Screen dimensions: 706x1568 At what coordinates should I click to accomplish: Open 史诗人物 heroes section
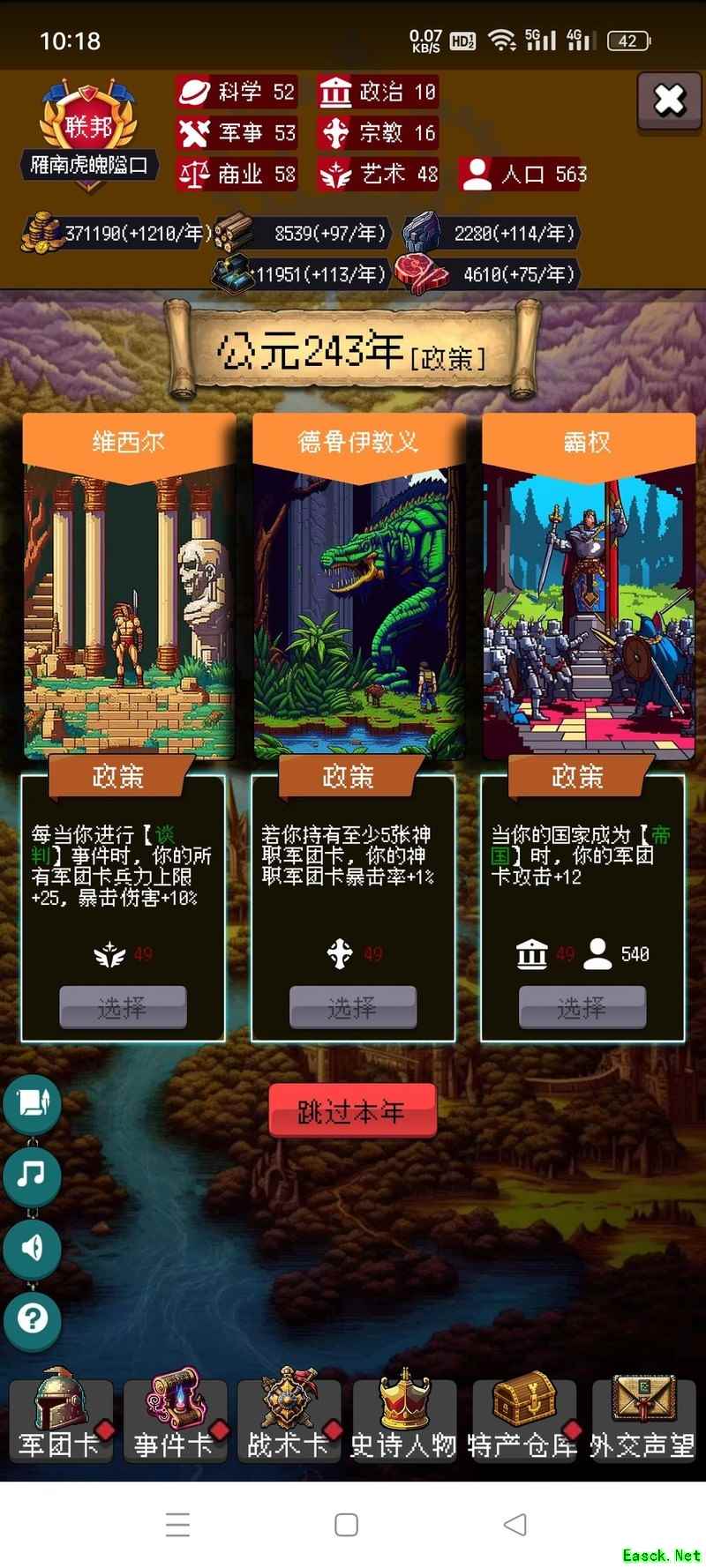(x=404, y=1421)
